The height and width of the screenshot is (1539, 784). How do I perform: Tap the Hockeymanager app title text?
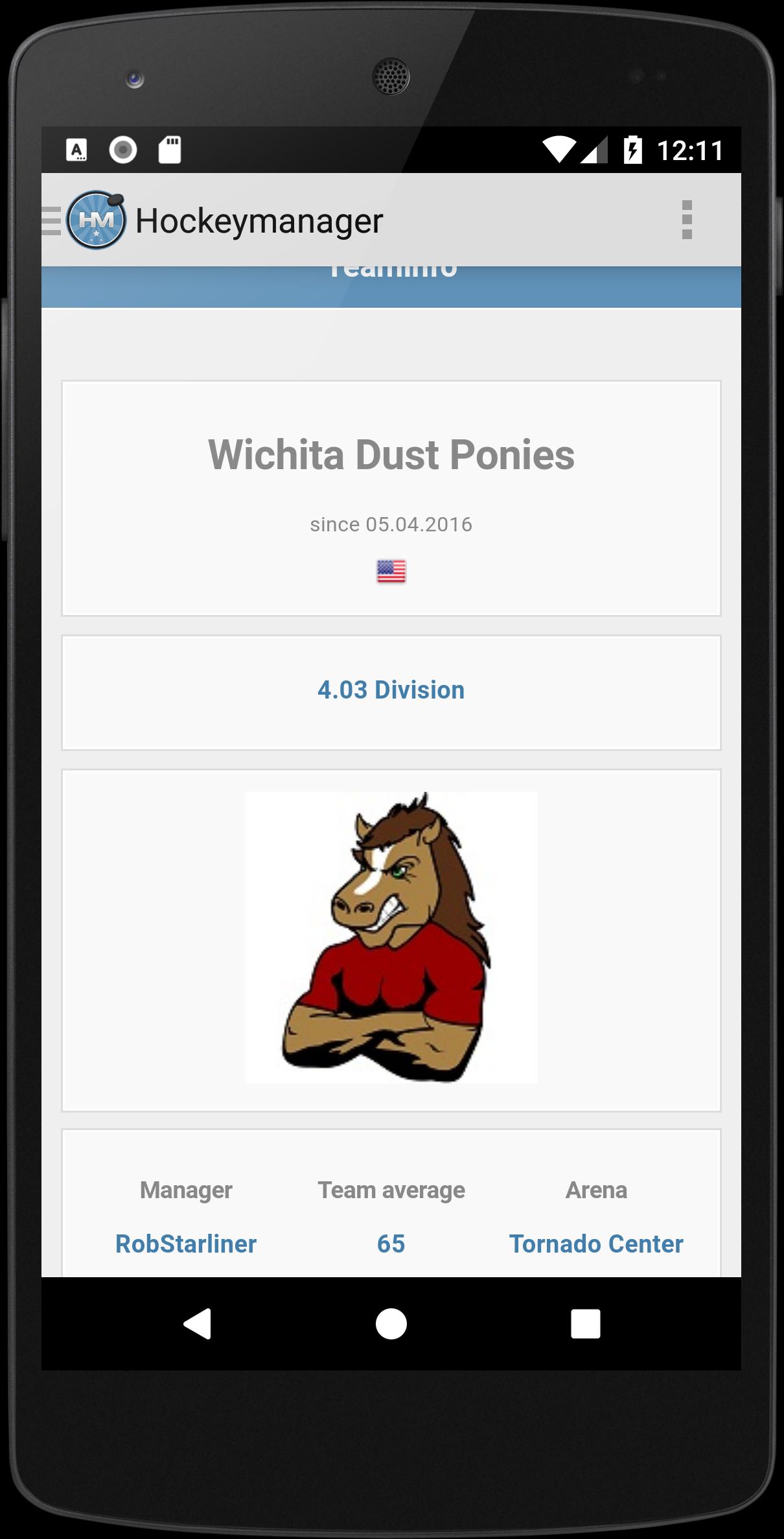(x=259, y=220)
